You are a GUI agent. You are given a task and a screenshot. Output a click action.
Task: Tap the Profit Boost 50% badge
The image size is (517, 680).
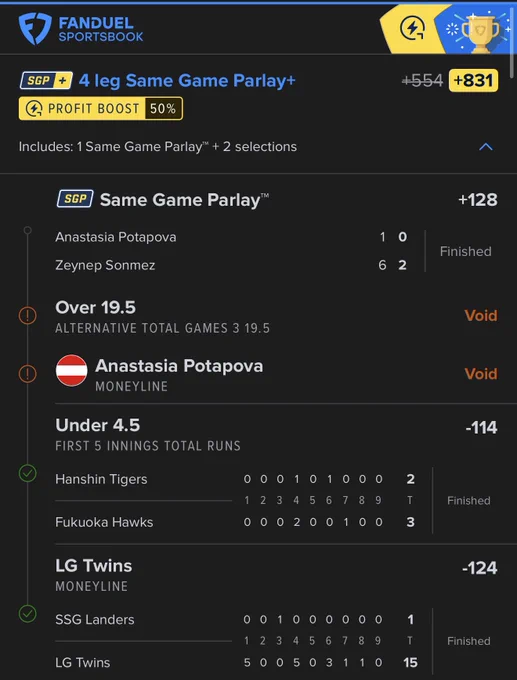pyautogui.click(x=101, y=108)
